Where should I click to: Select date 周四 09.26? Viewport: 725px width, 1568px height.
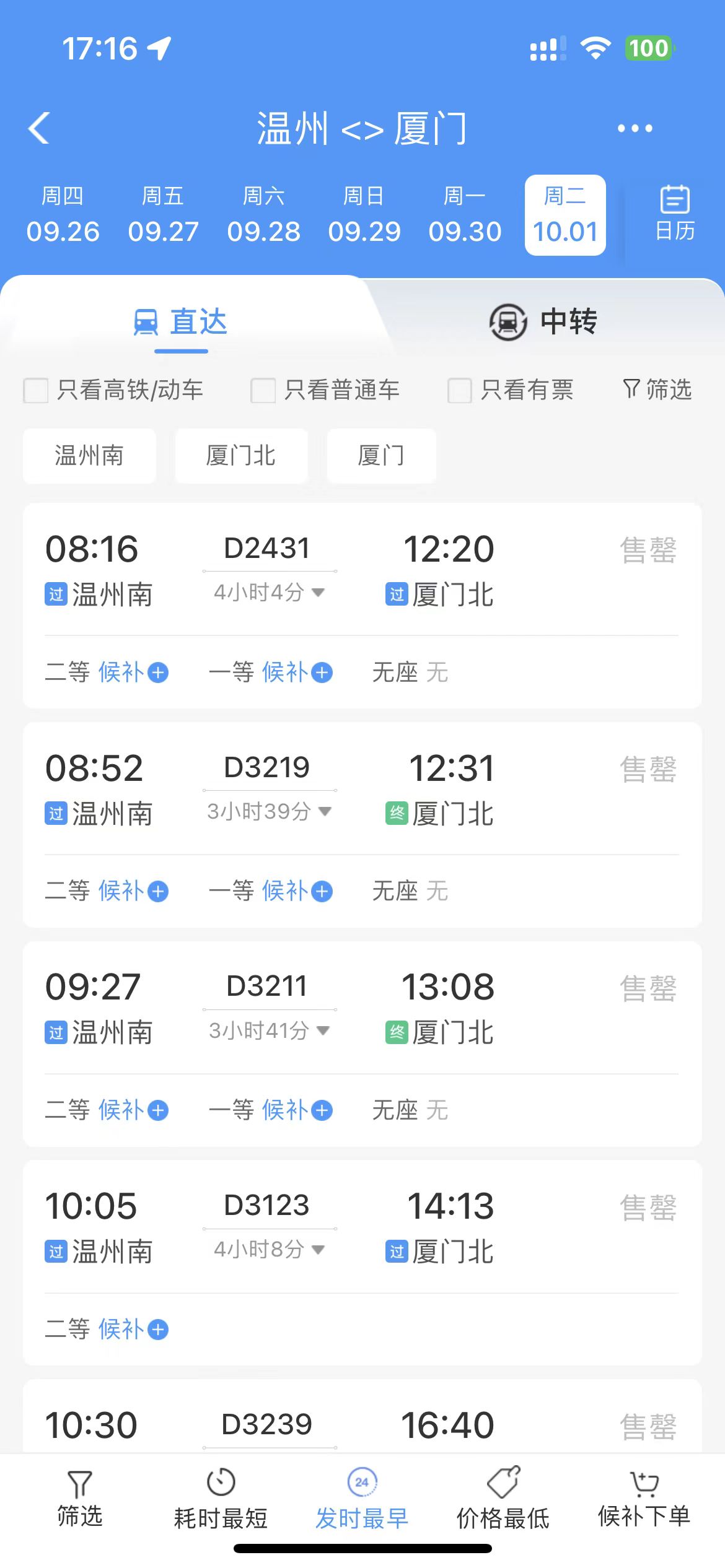tap(63, 214)
